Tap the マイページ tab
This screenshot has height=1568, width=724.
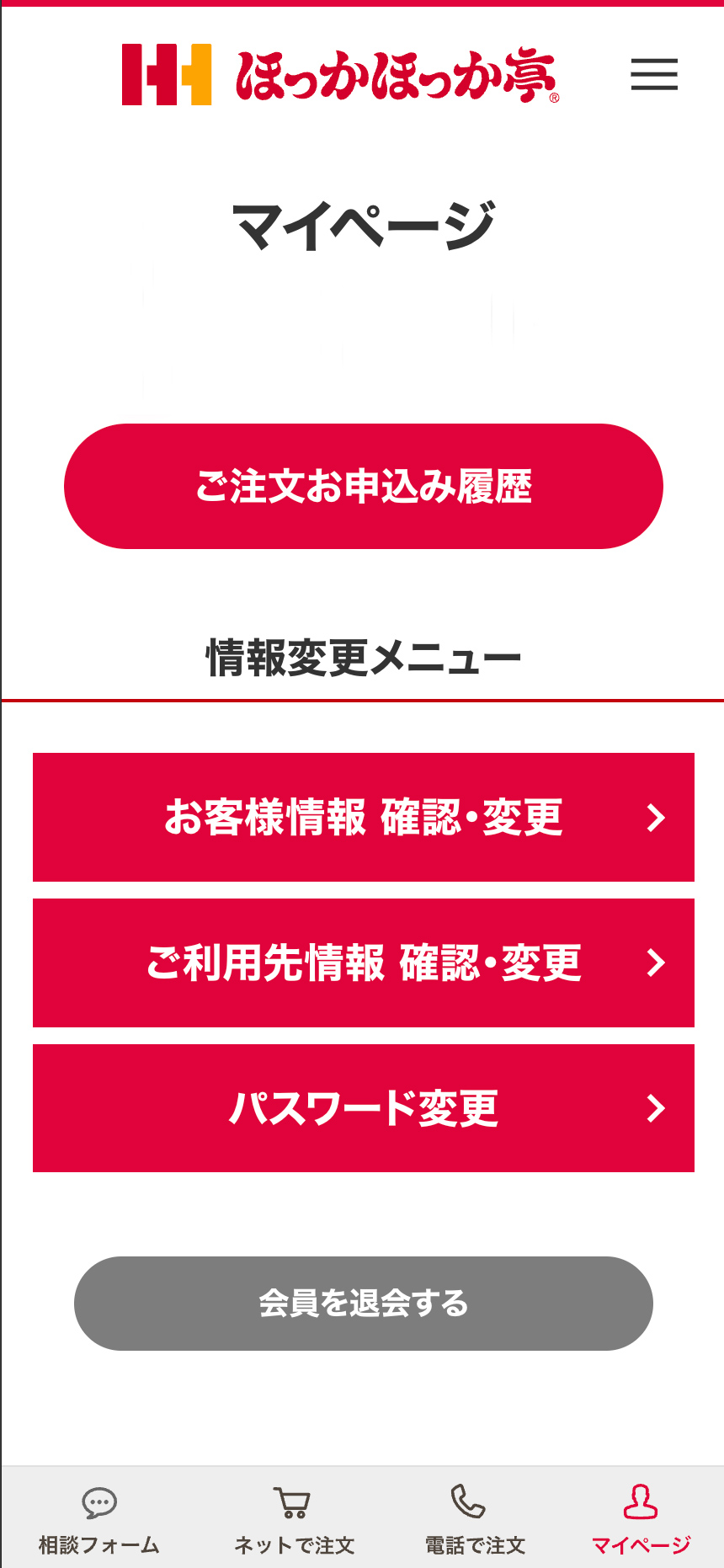[641, 1519]
